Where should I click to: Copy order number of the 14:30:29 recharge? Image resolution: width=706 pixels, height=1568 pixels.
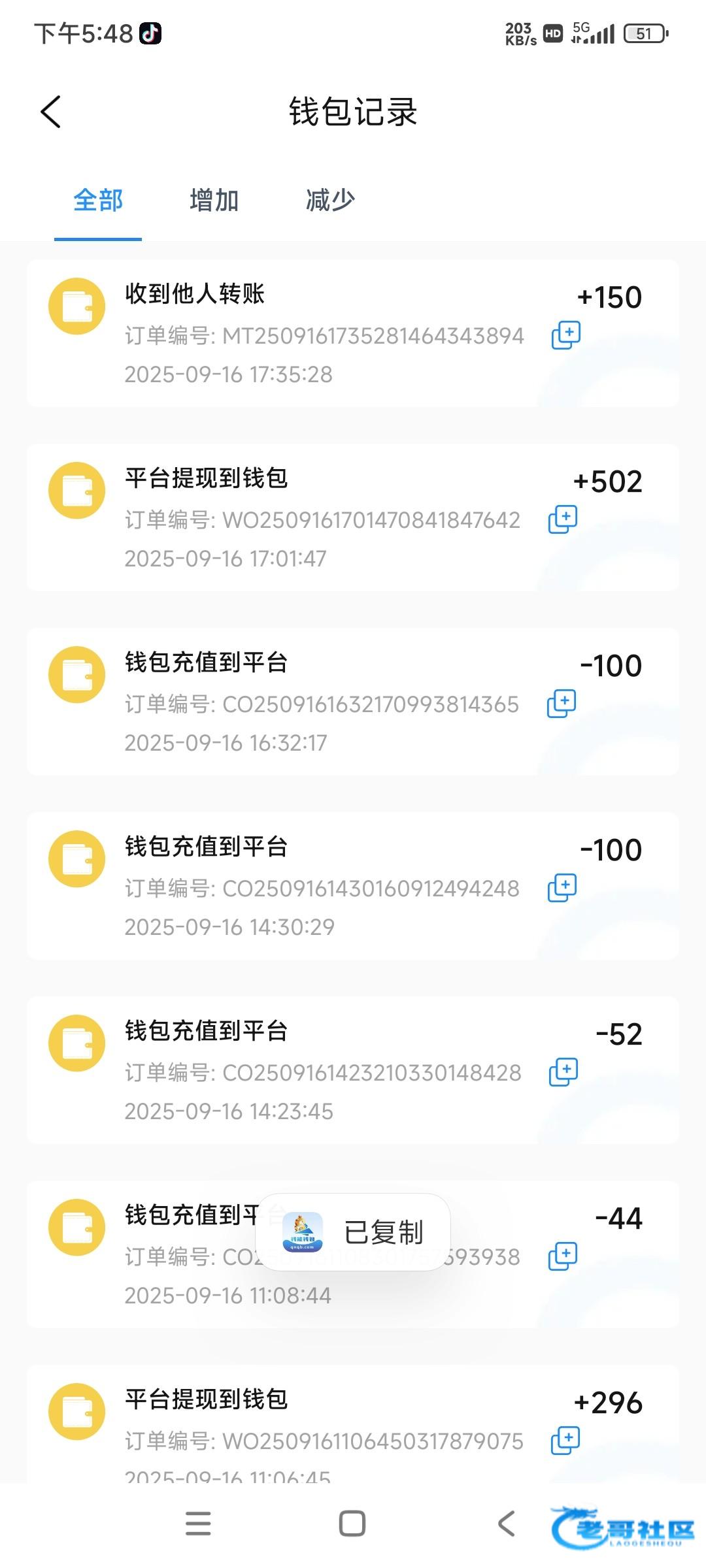tap(562, 888)
